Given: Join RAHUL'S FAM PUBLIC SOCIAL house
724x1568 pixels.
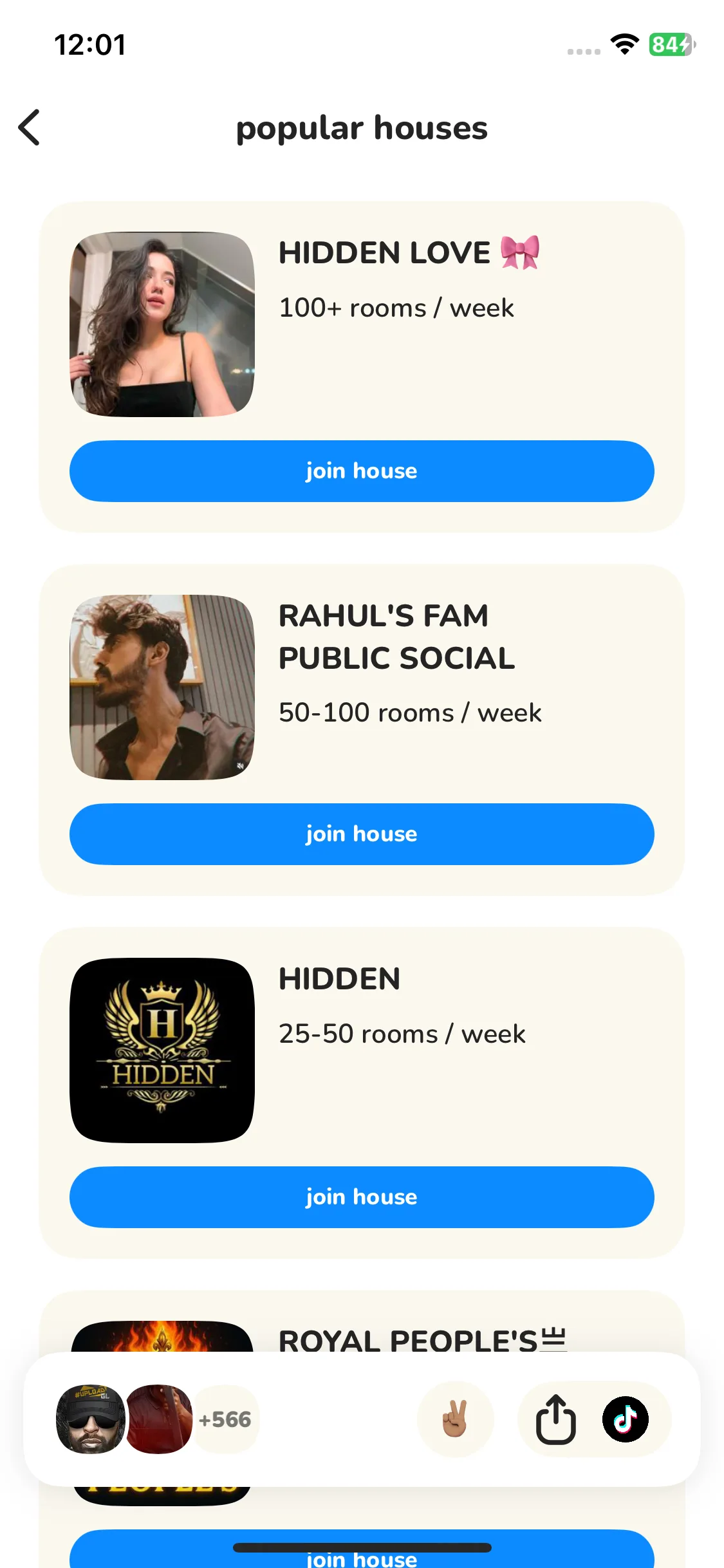Looking at the screenshot, I should click(362, 834).
